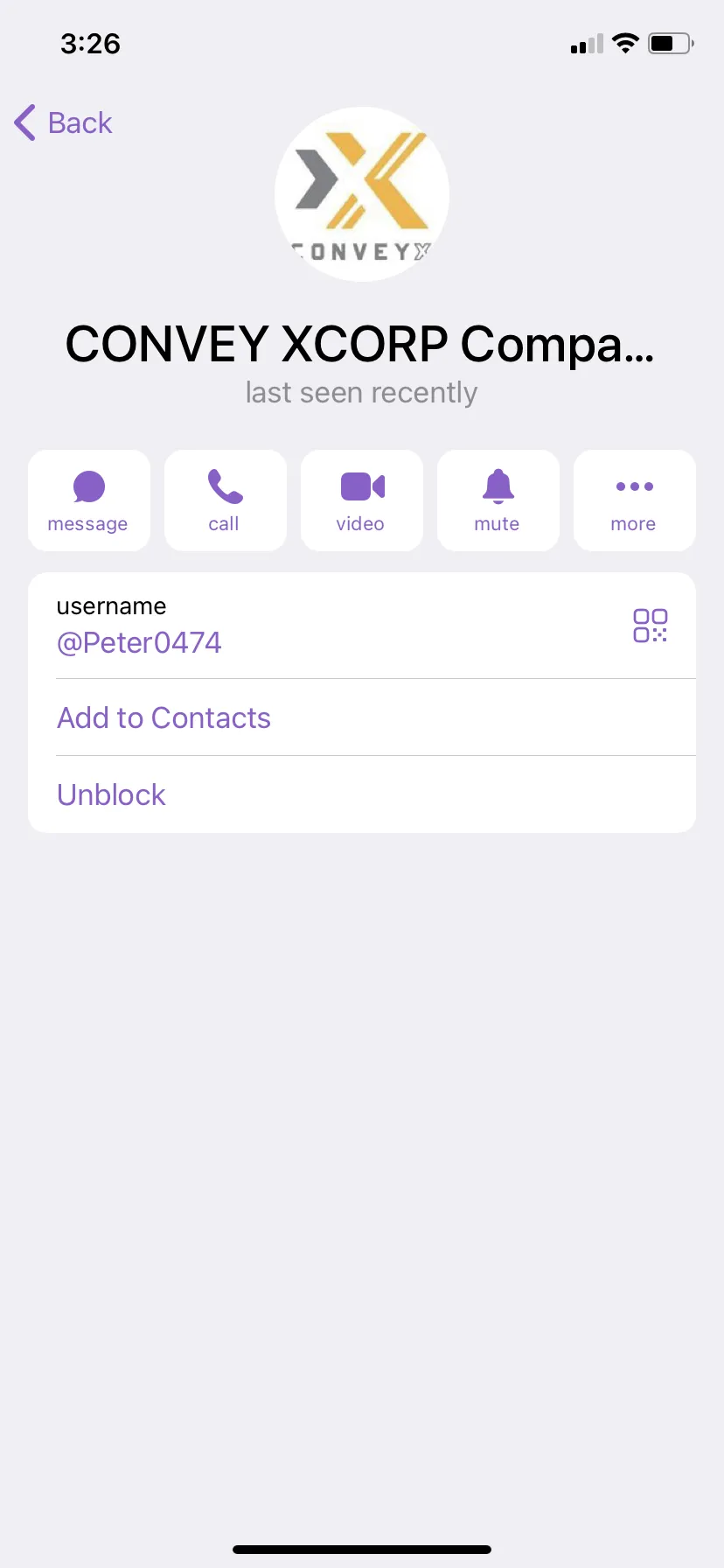Open the more options menu
The image size is (724, 1568).
(635, 500)
